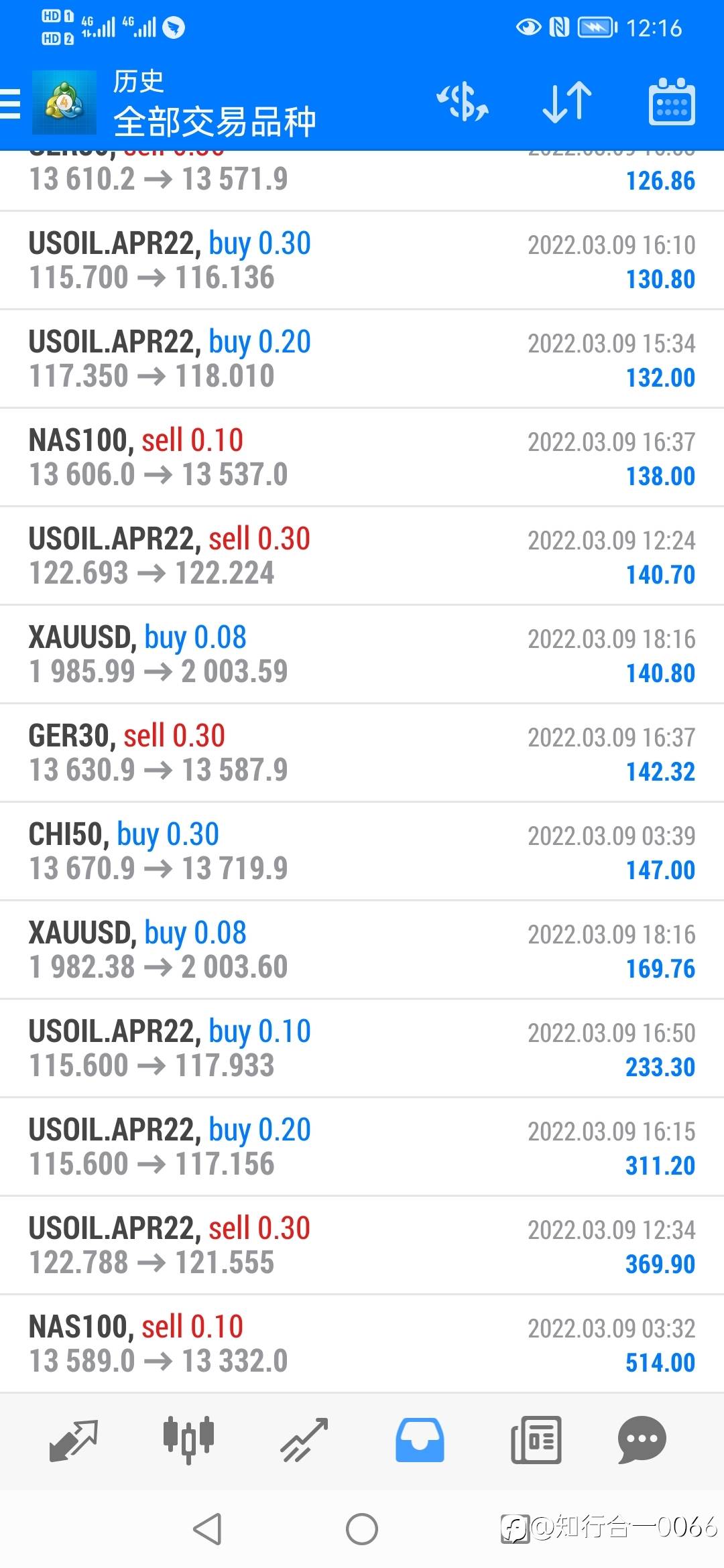The height and width of the screenshot is (1568, 724).
Task: Switch to the Trade tab
Action: coord(304,1440)
